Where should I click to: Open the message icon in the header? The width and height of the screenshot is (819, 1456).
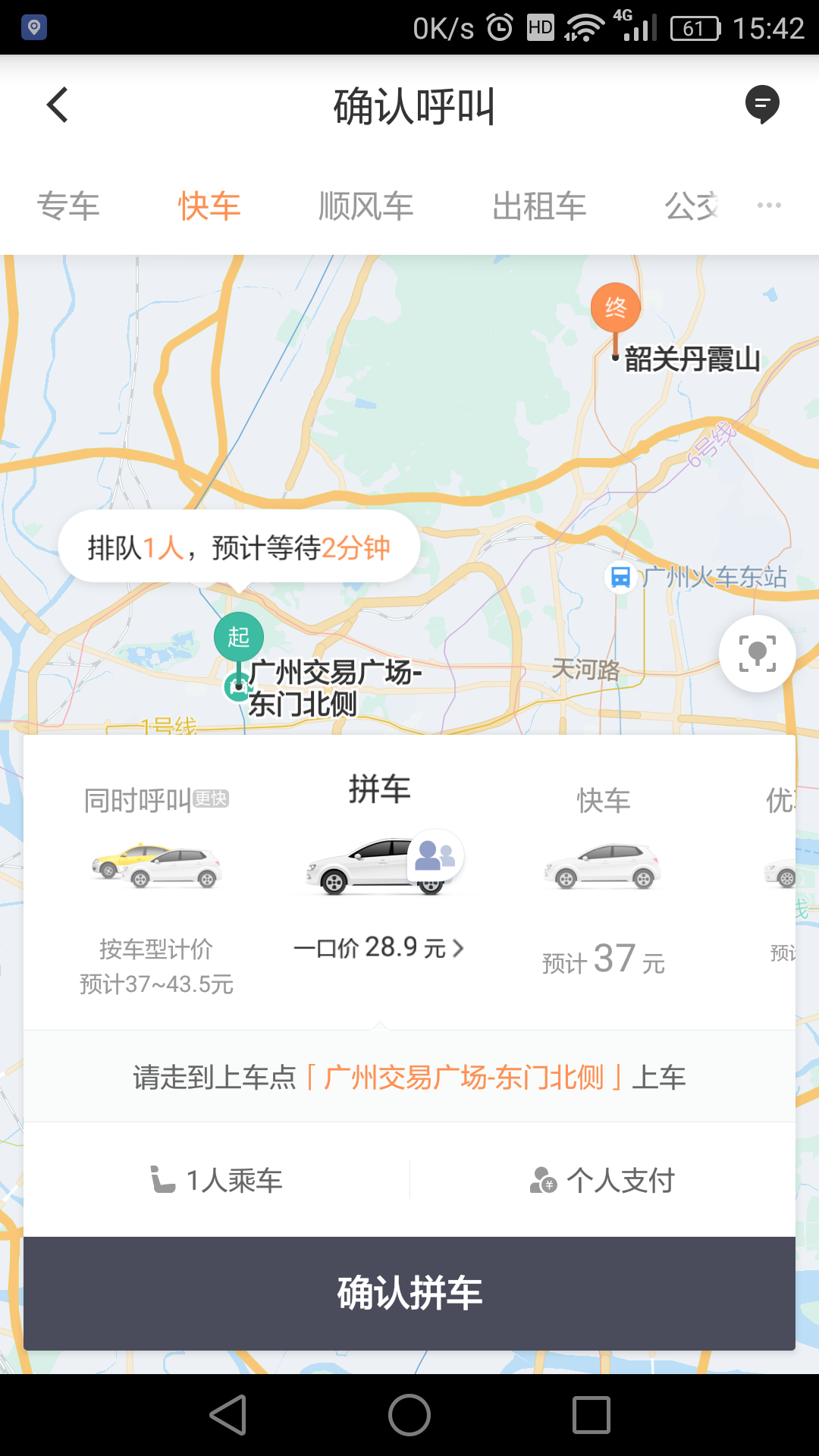762,105
